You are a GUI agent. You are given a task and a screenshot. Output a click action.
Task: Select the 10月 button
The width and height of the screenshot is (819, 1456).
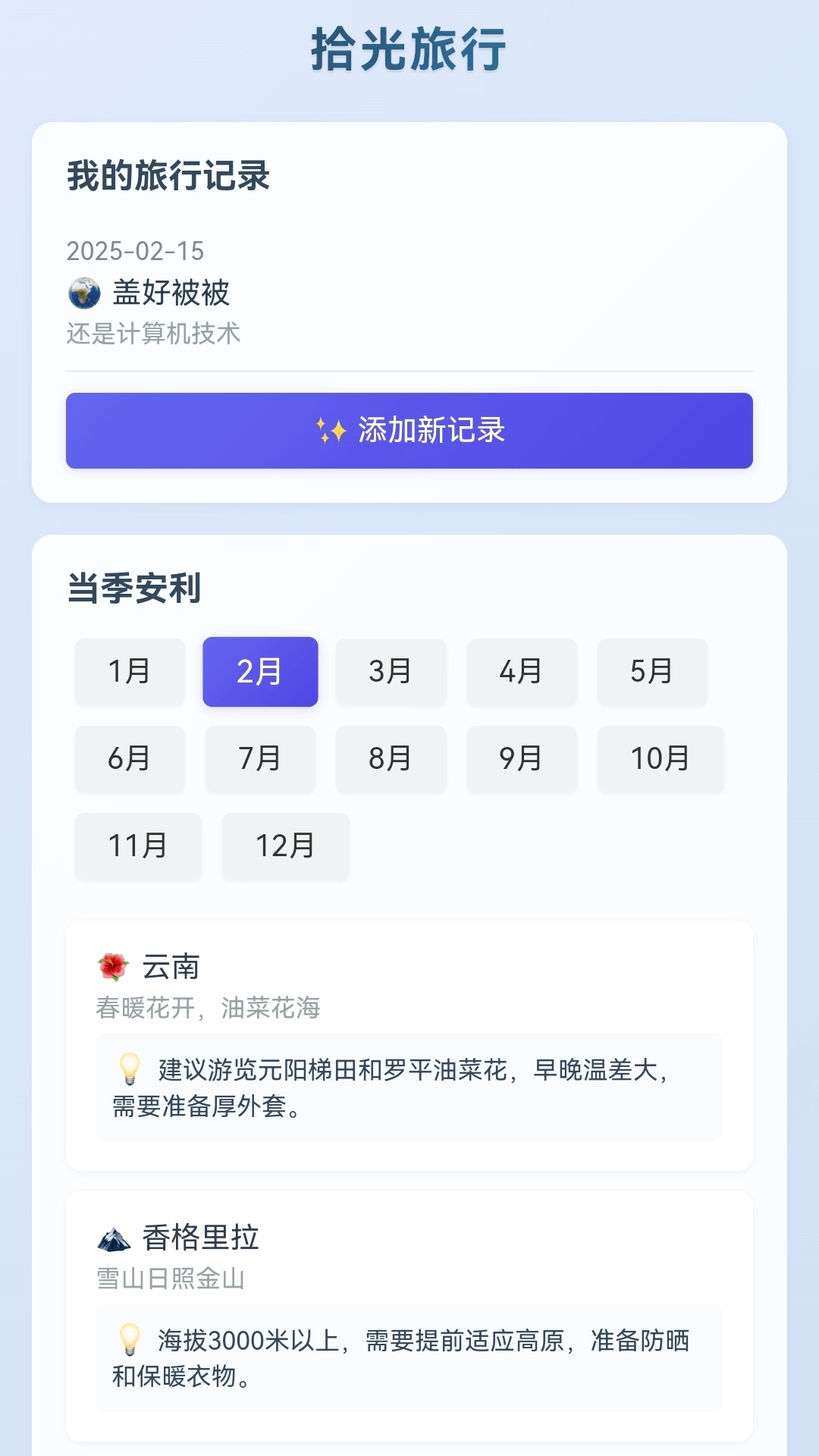[661, 759]
